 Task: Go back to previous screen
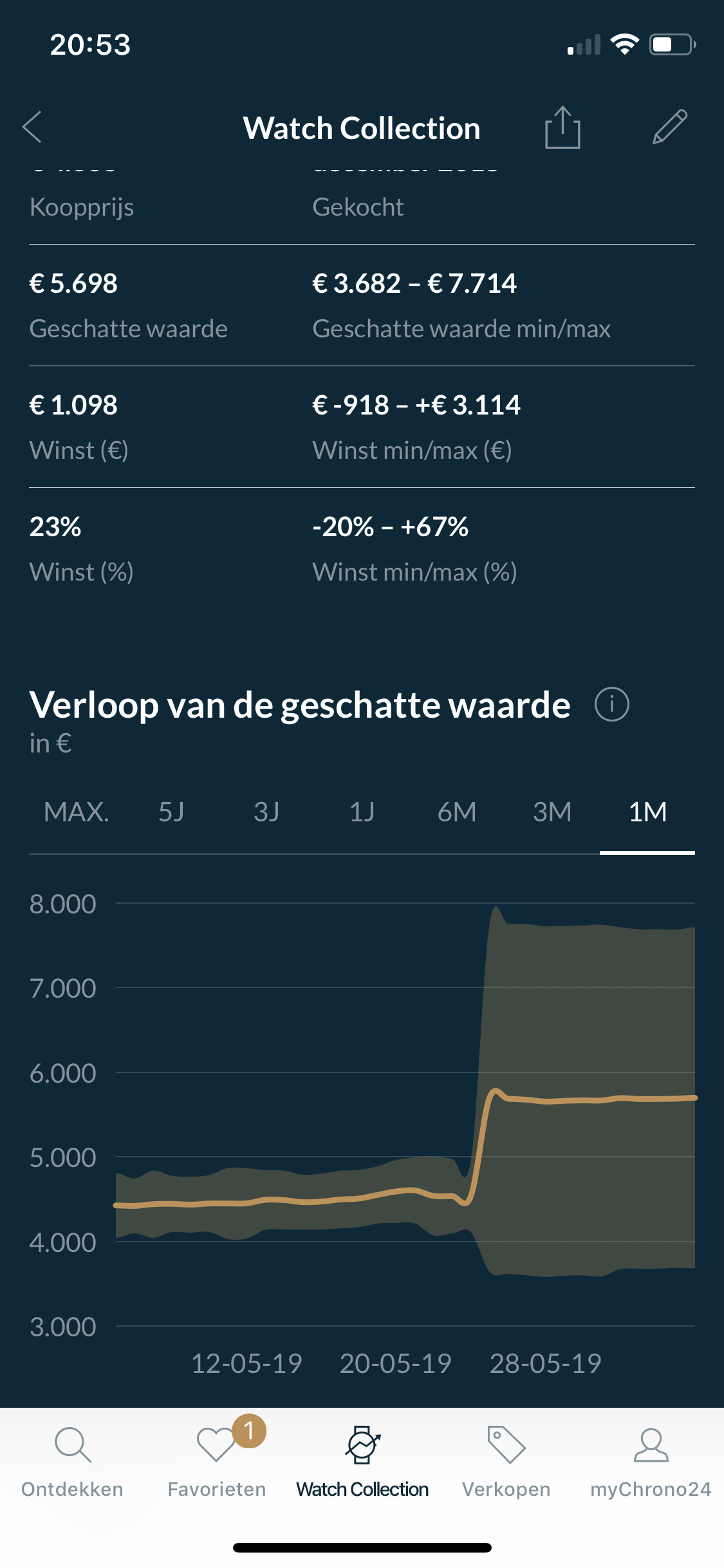point(32,127)
